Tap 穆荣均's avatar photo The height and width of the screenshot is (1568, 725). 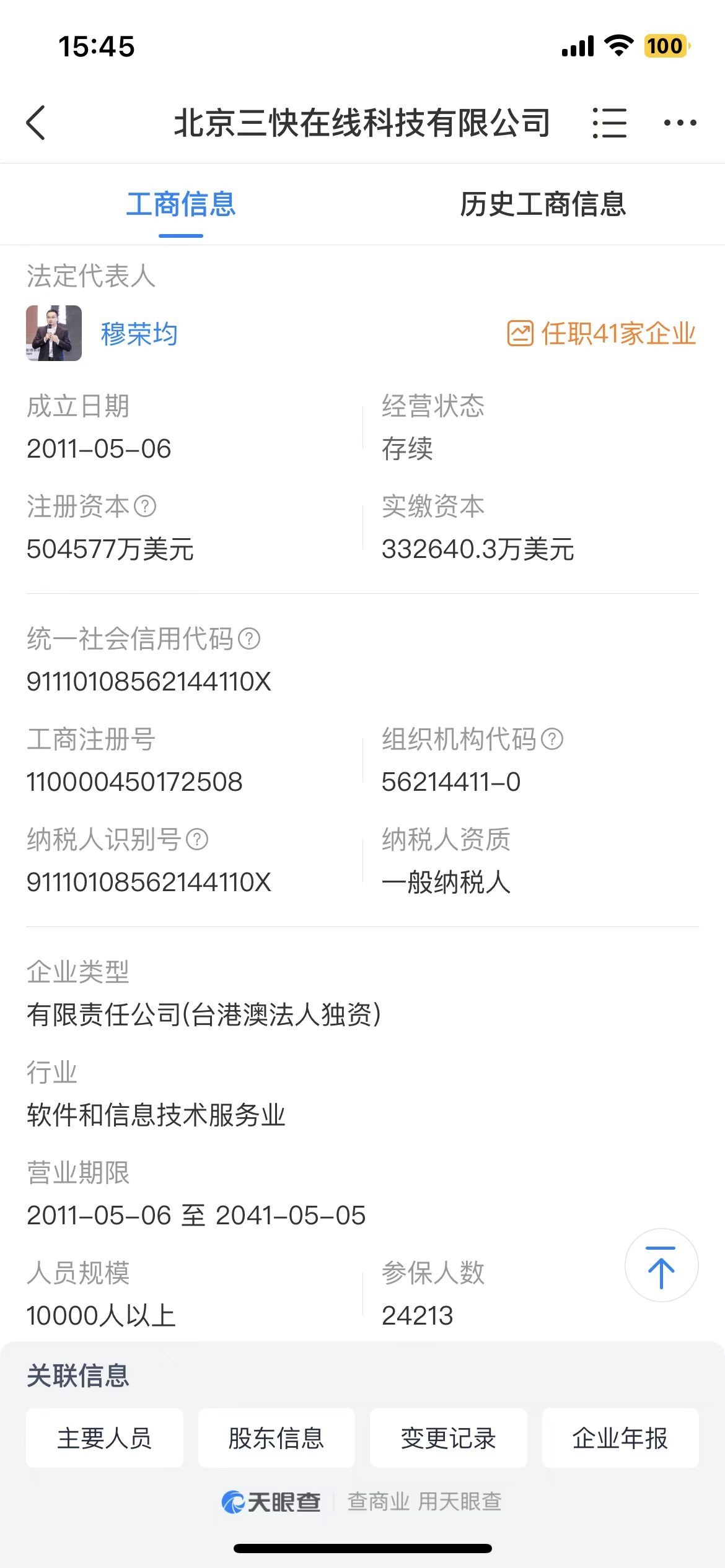coord(54,333)
